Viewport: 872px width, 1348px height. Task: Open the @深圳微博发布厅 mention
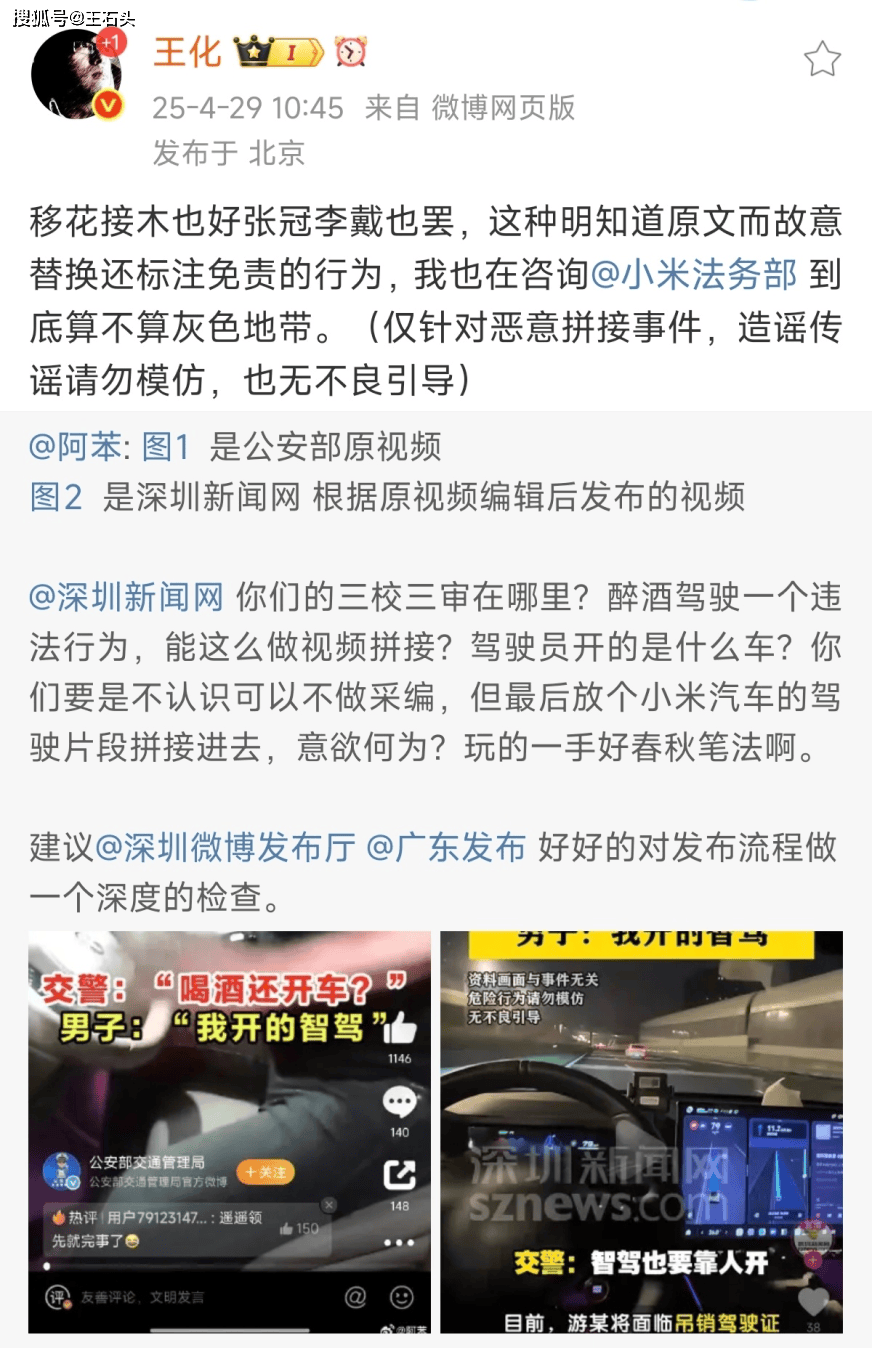(225, 848)
